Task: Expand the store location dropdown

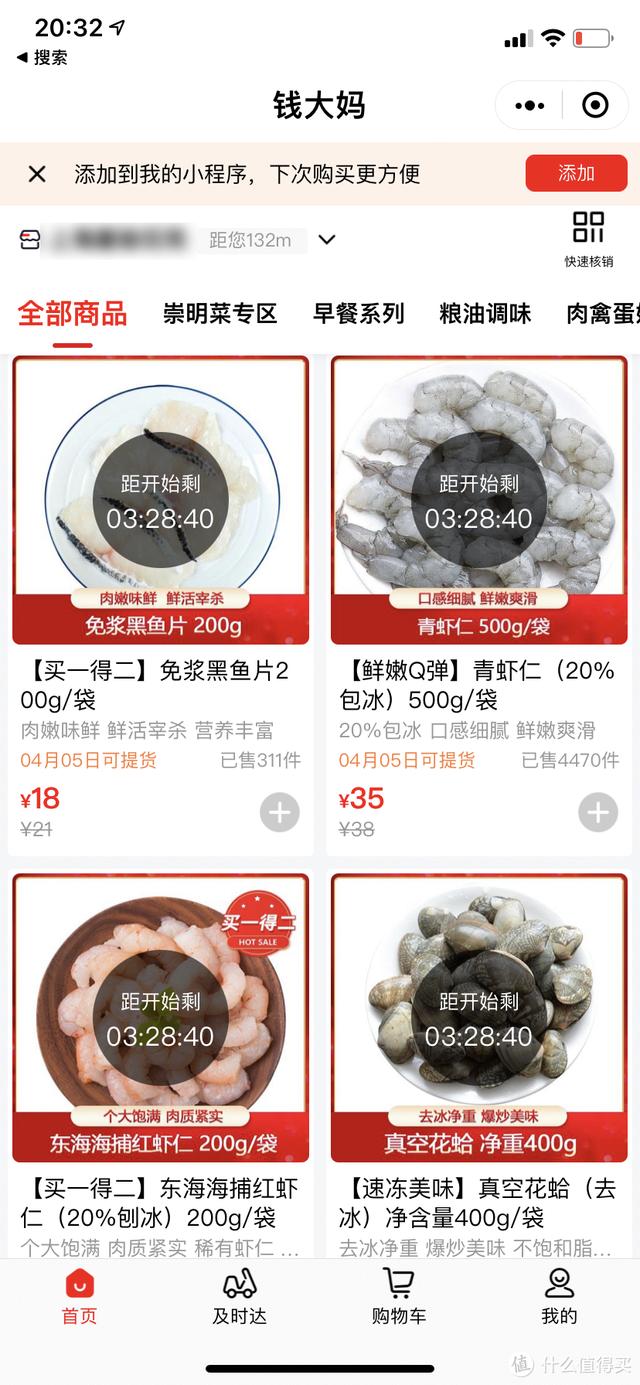Action: [x=326, y=240]
